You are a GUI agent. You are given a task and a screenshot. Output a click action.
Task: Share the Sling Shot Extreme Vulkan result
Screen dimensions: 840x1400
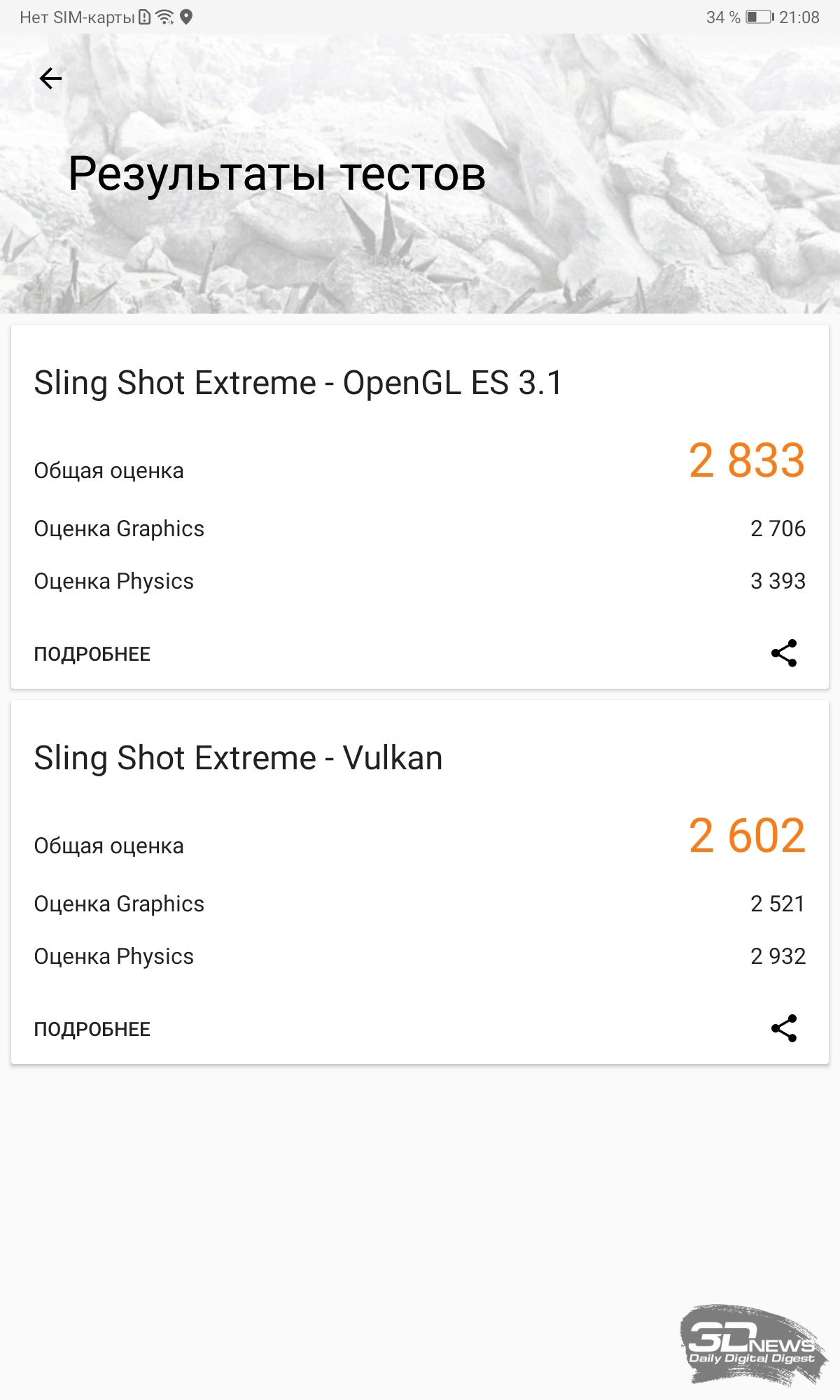[784, 1028]
